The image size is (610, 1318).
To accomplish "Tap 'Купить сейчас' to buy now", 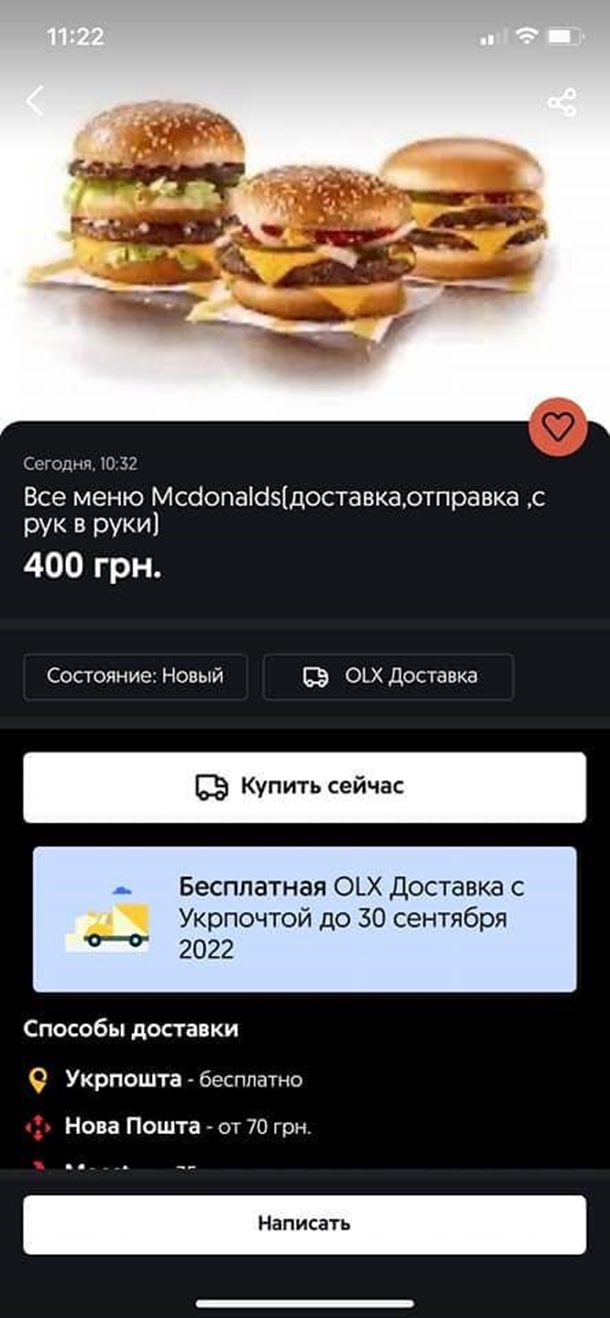I will pyautogui.click(x=304, y=787).
